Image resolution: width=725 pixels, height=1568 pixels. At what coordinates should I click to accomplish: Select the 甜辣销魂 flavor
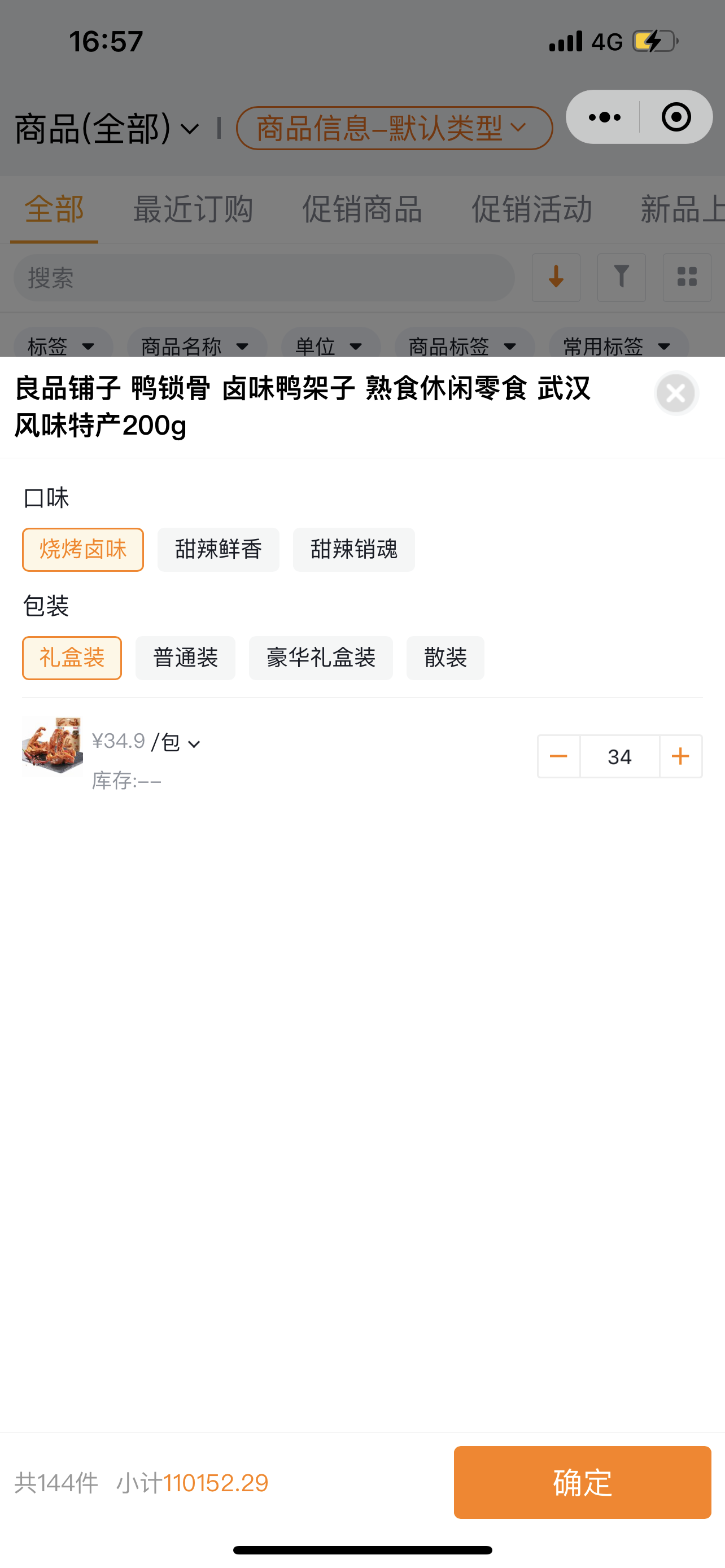[353, 550]
